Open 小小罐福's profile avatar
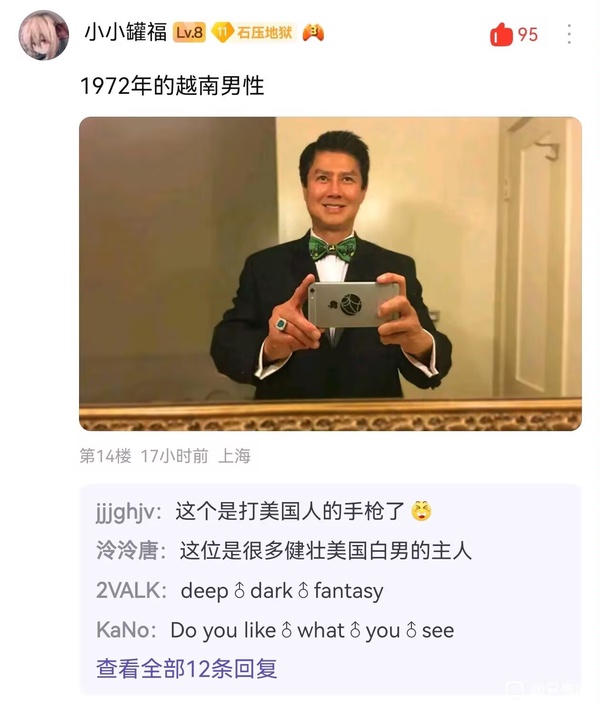 coord(43,35)
